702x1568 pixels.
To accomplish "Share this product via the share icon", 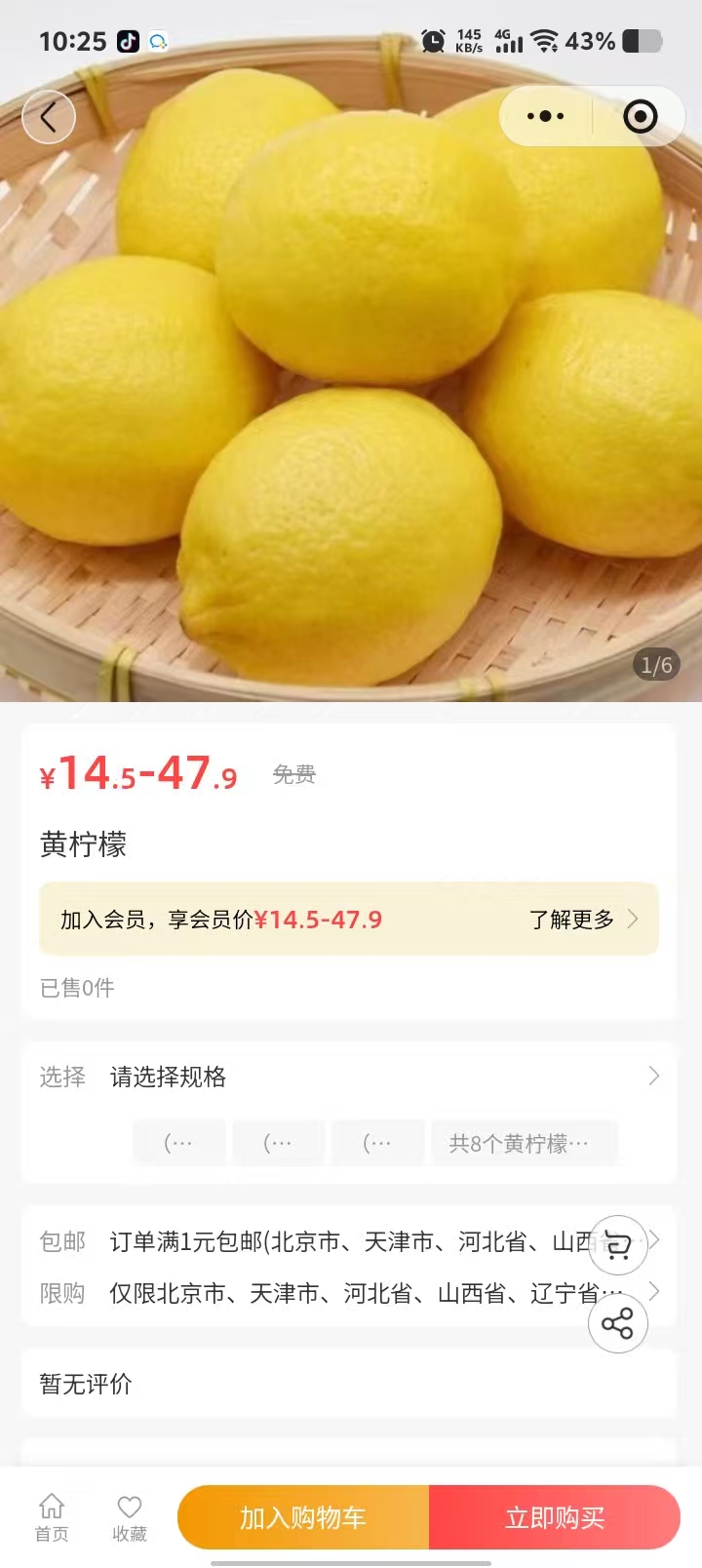I will tap(618, 1323).
